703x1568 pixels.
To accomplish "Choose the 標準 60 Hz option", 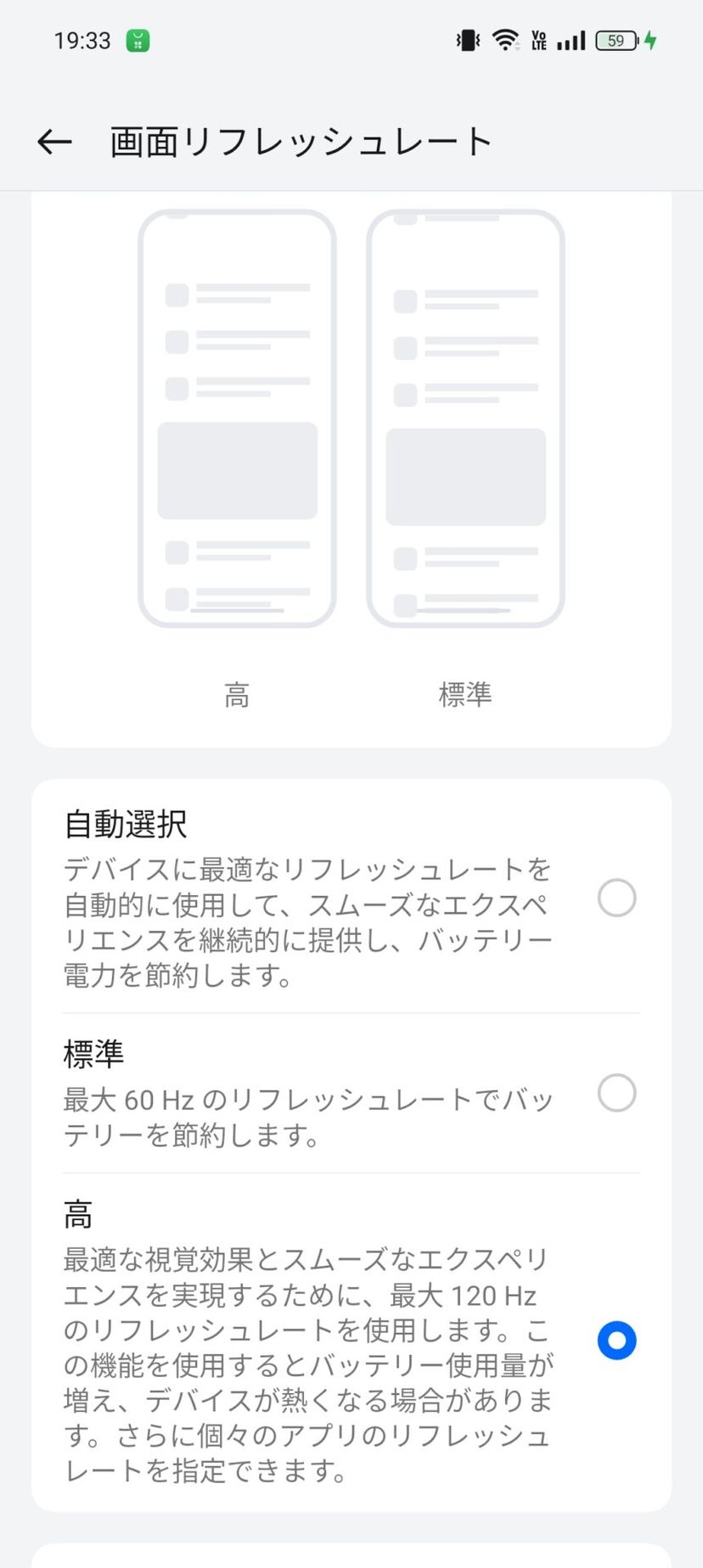I will (x=616, y=1093).
